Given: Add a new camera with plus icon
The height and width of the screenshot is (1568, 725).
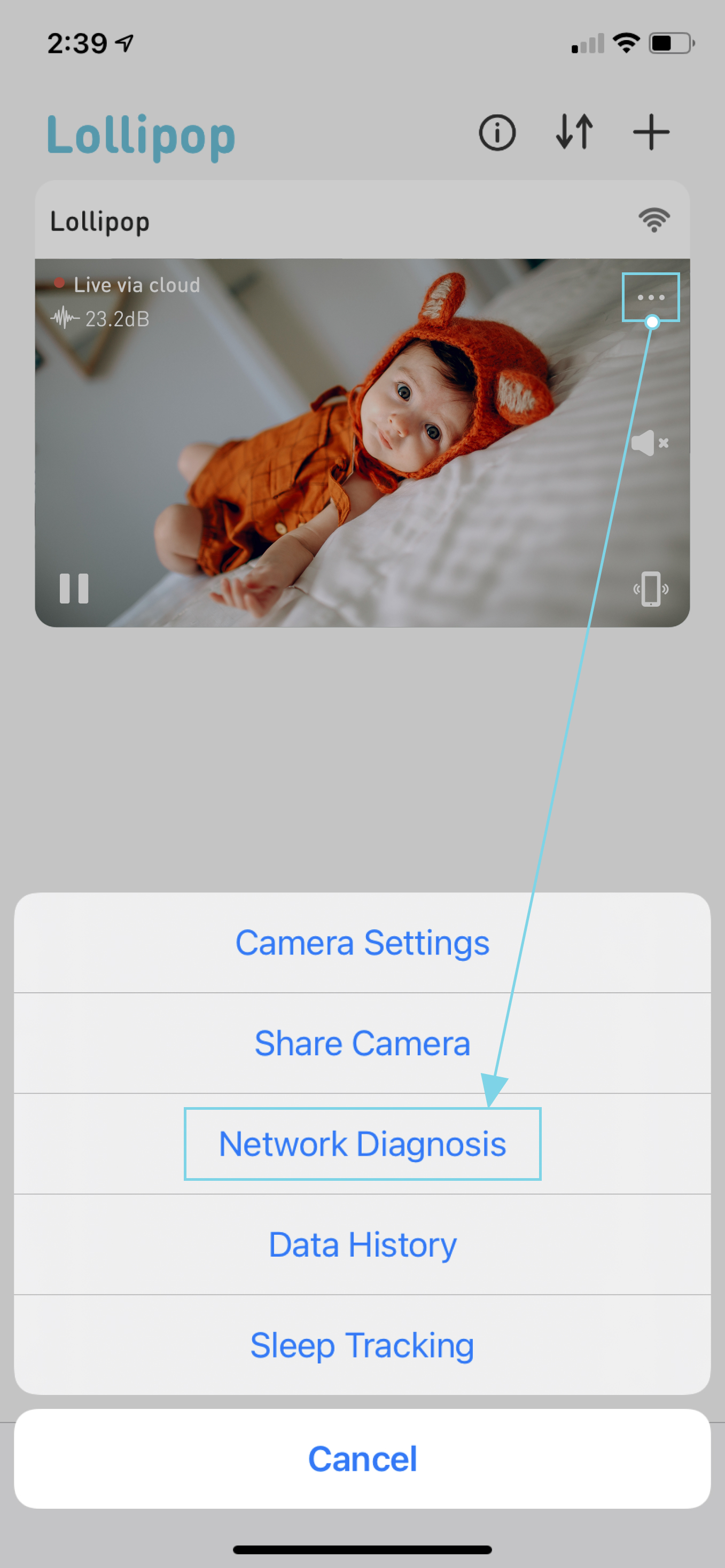Looking at the screenshot, I should 651,131.
